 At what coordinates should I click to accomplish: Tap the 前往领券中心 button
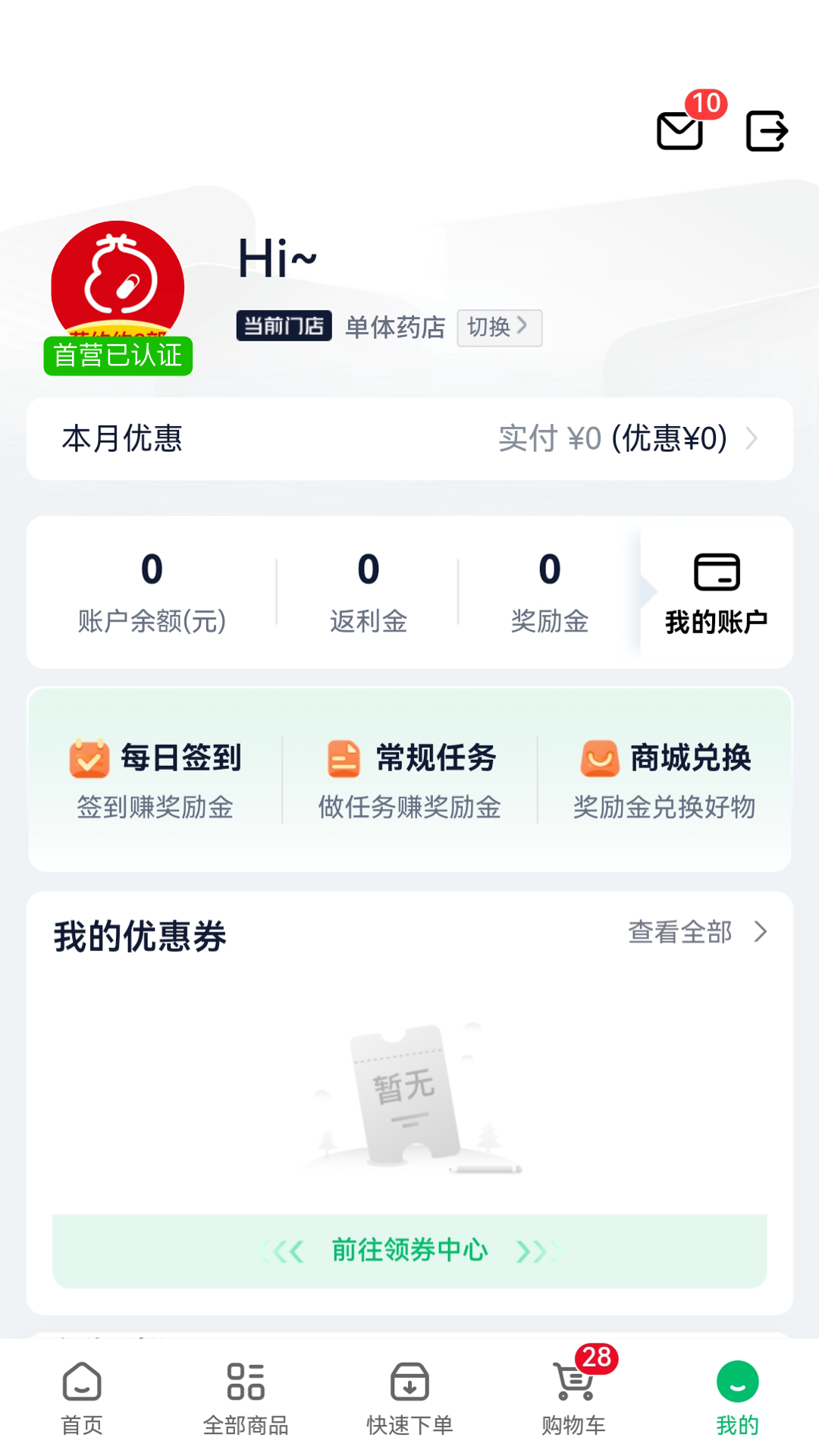pos(409,1250)
